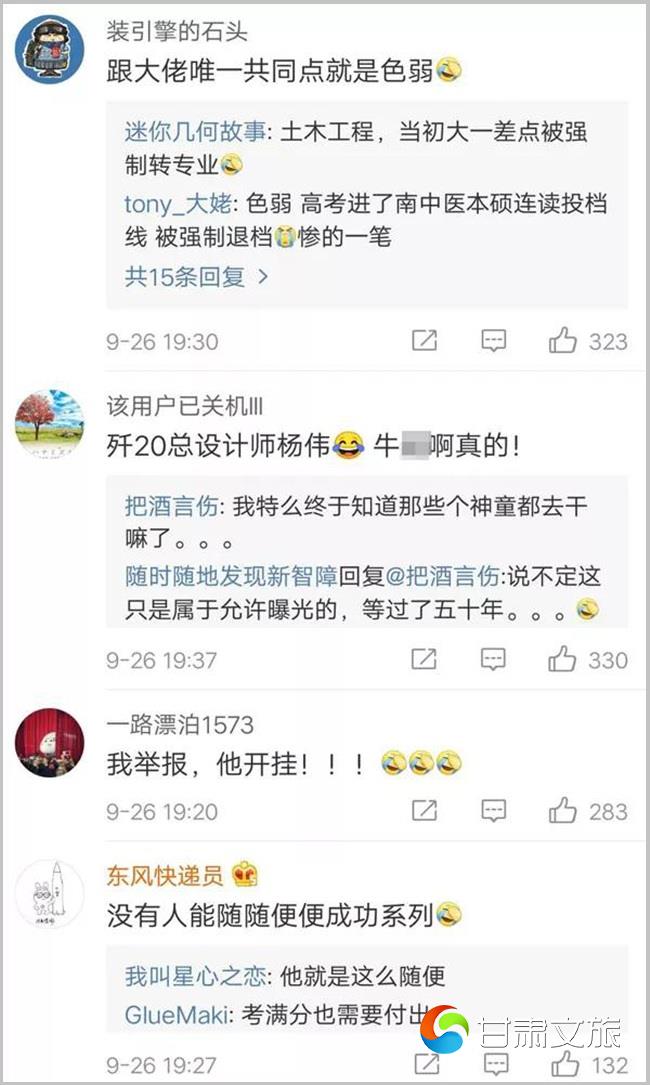This screenshot has height=1085, width=650.
Task: Reply to 该用户已关机III's comment
Action: (x=493, y=659)
